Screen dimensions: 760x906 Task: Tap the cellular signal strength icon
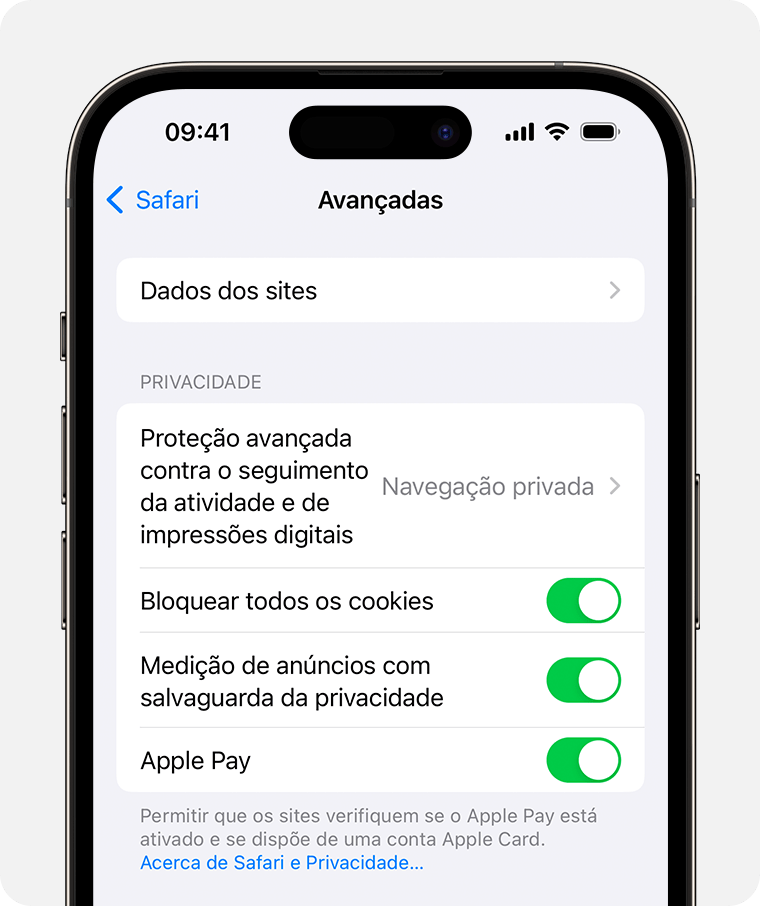[x=519, y=130]
